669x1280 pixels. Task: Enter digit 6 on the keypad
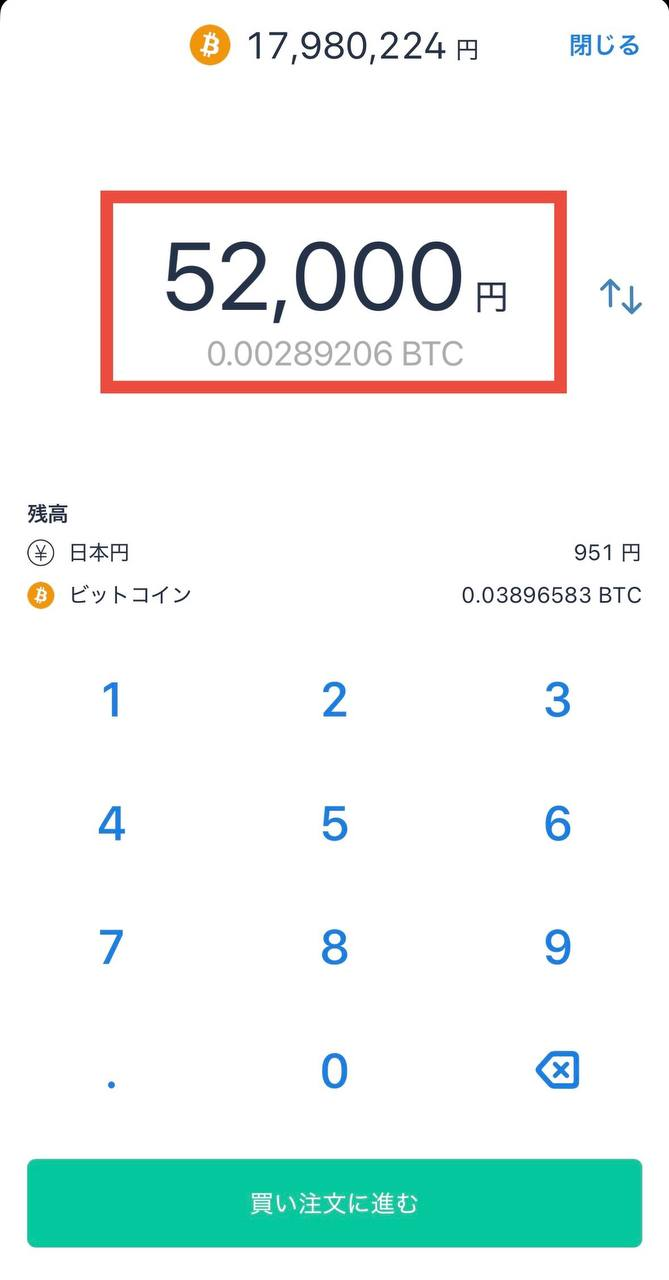click(557, 824)
